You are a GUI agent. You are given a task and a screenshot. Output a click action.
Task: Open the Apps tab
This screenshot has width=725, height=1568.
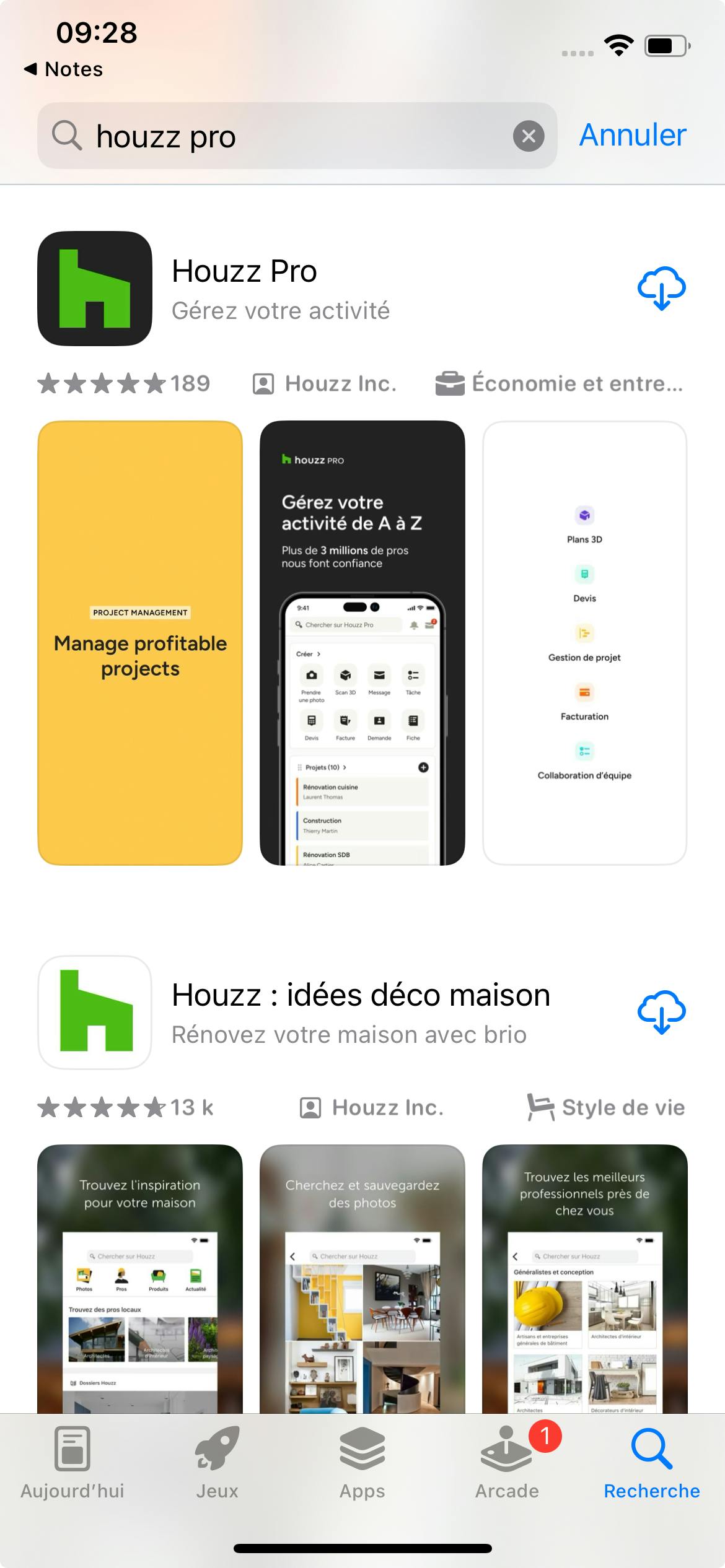point(362,1463)
